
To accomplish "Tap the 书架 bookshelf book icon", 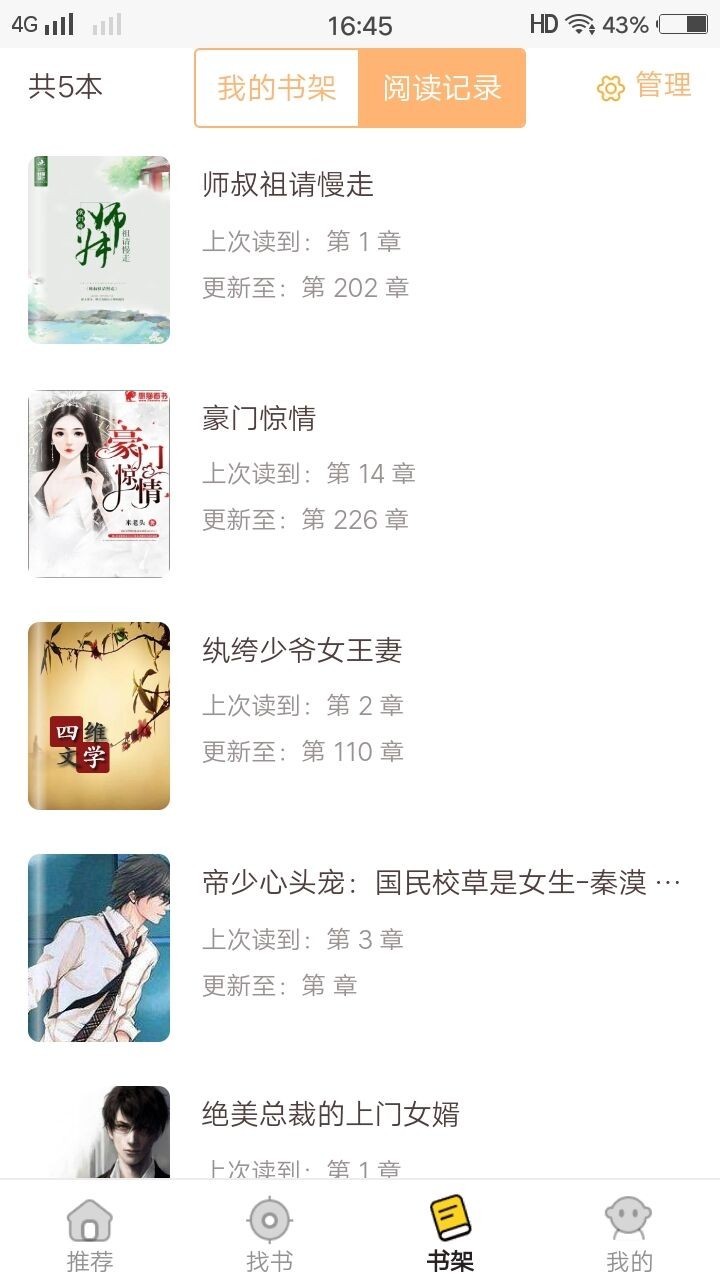I will coord(448,1220).
